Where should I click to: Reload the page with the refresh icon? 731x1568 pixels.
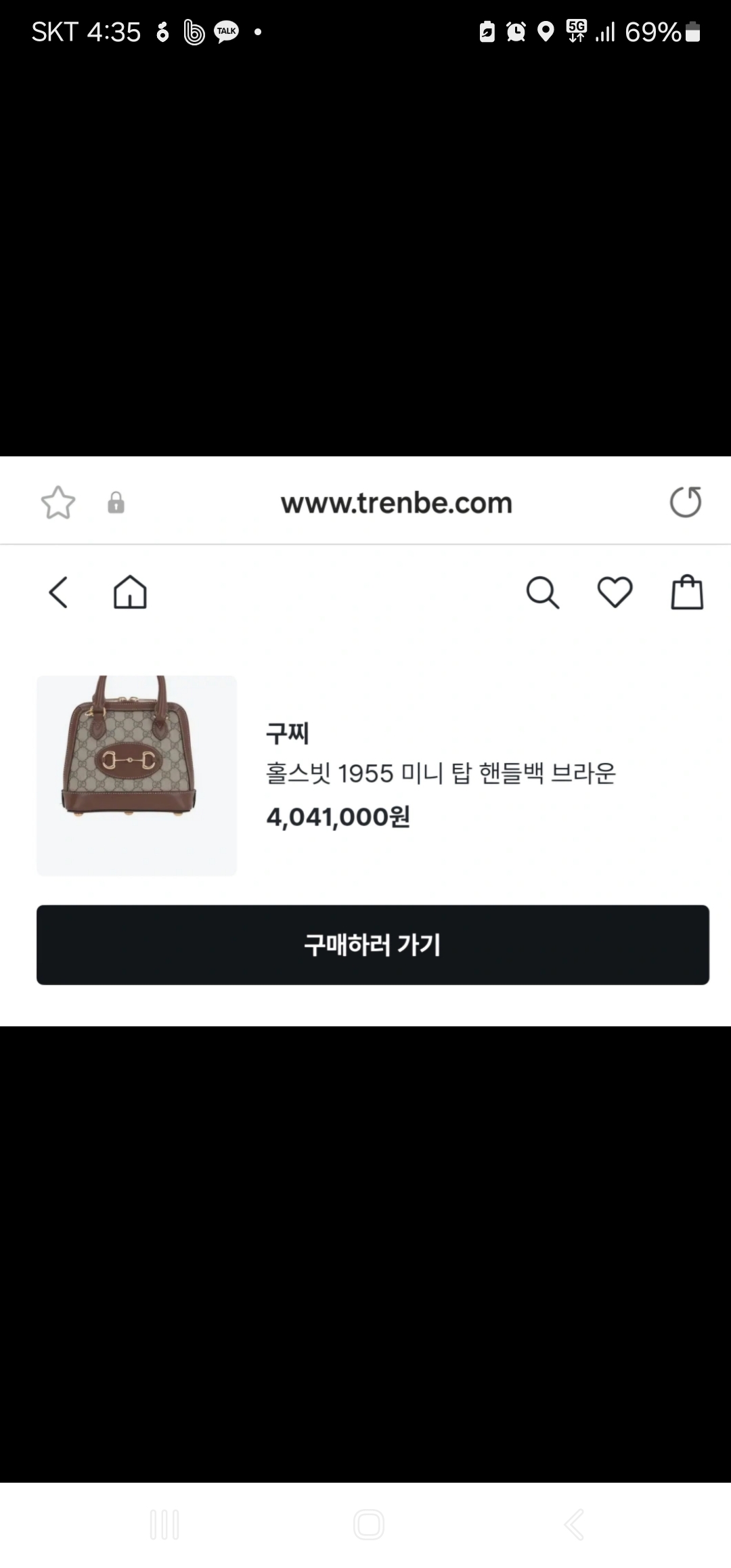coord(686,501)
